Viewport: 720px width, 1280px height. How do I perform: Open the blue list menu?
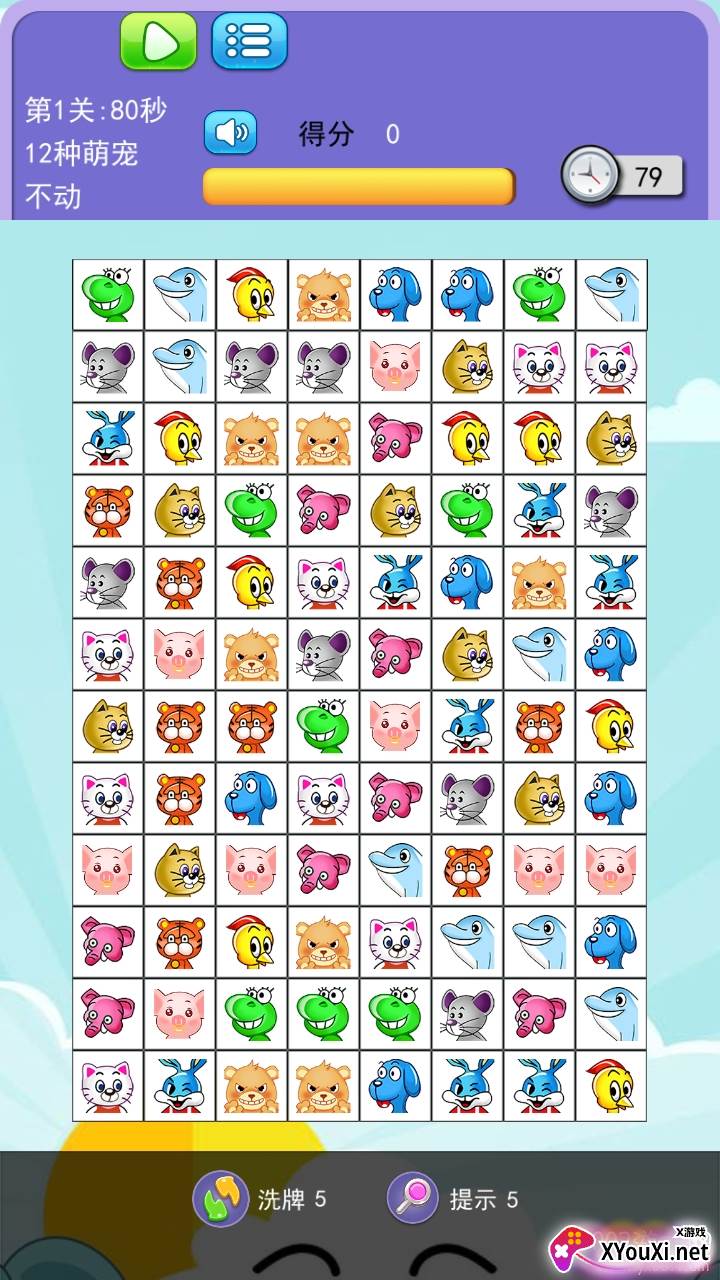[249, 41]
